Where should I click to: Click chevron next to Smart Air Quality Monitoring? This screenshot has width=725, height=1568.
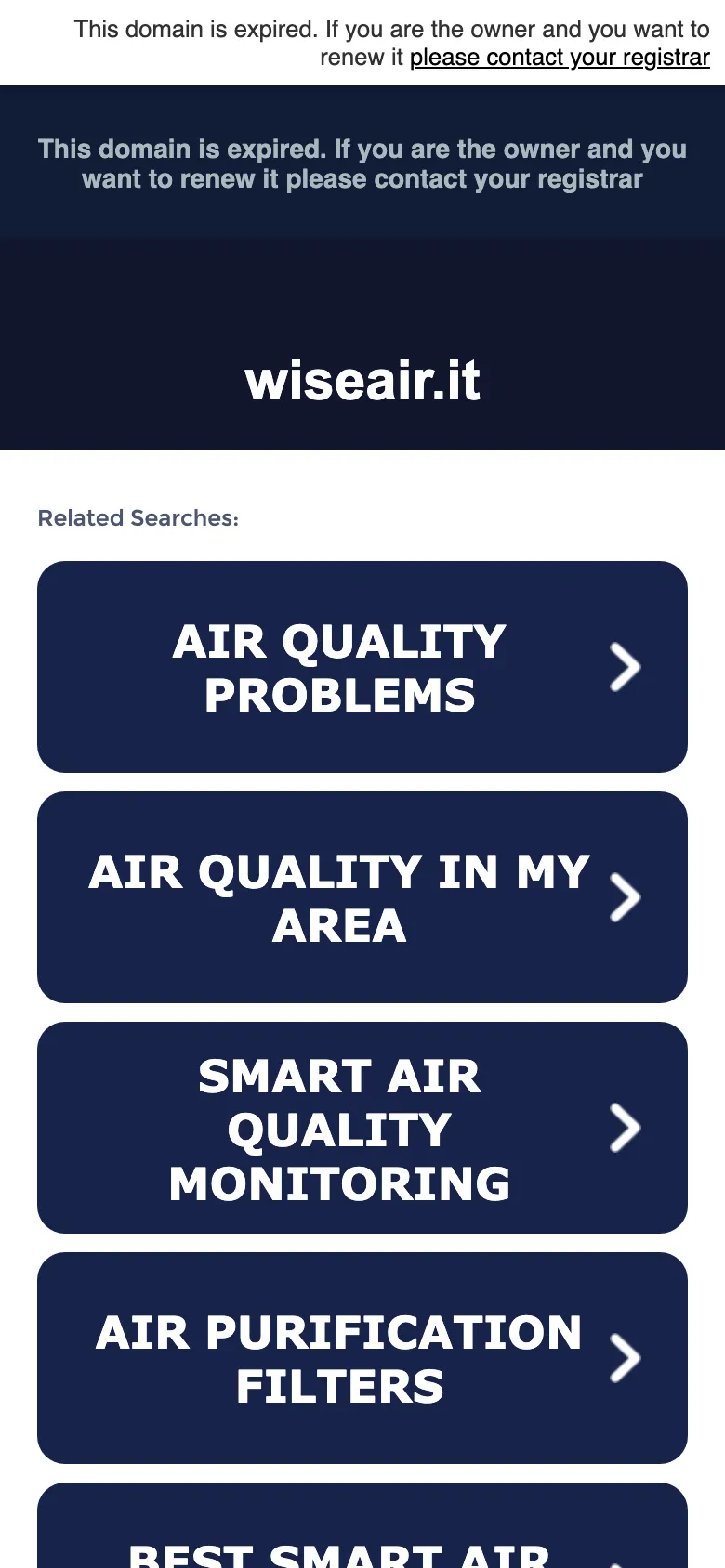623,1129
